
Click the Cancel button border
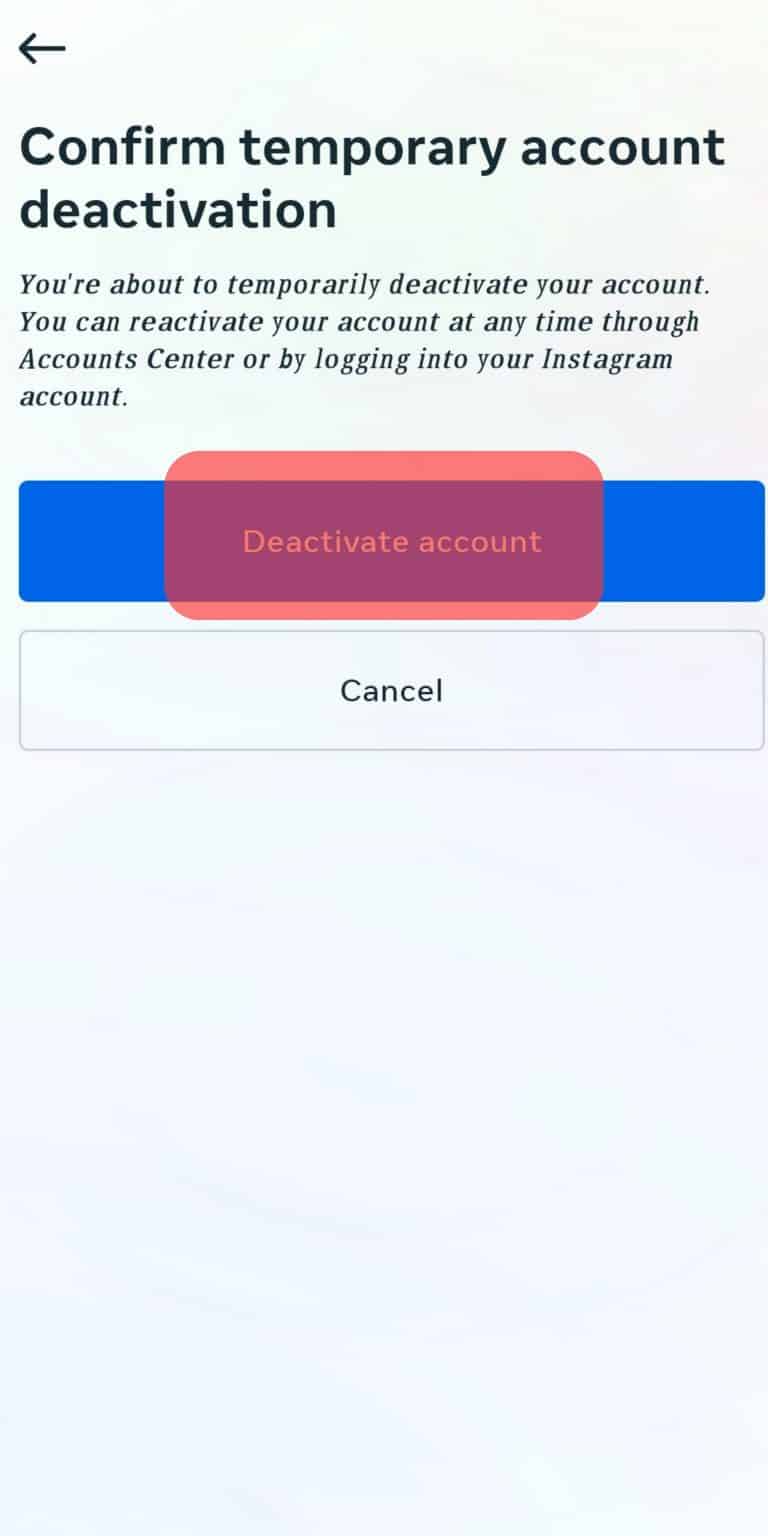pos(390,634)
